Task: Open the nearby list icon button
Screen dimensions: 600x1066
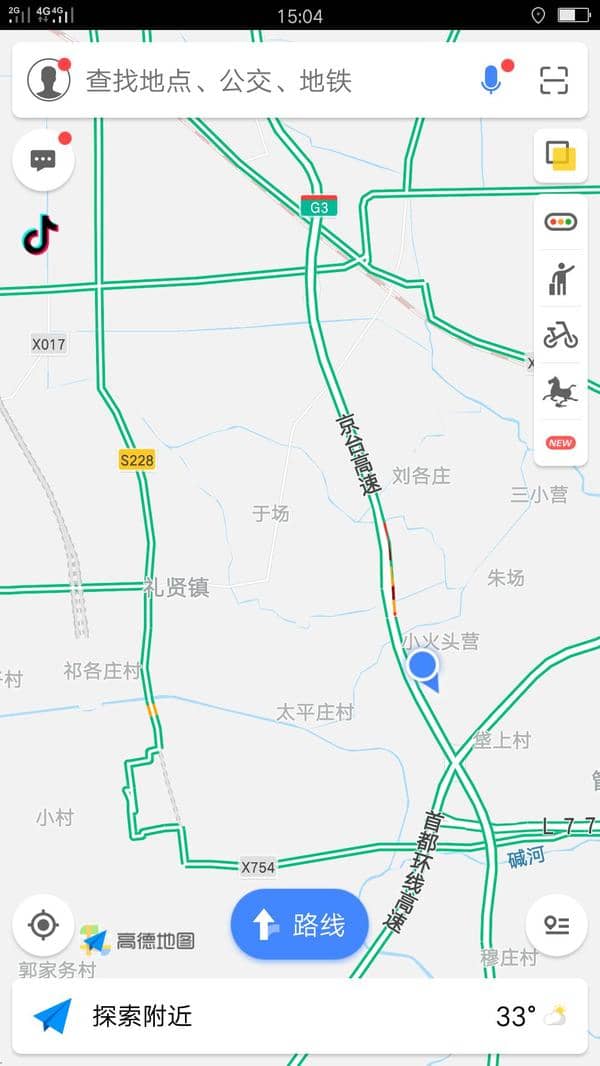Action: click(x=556, y=925)
